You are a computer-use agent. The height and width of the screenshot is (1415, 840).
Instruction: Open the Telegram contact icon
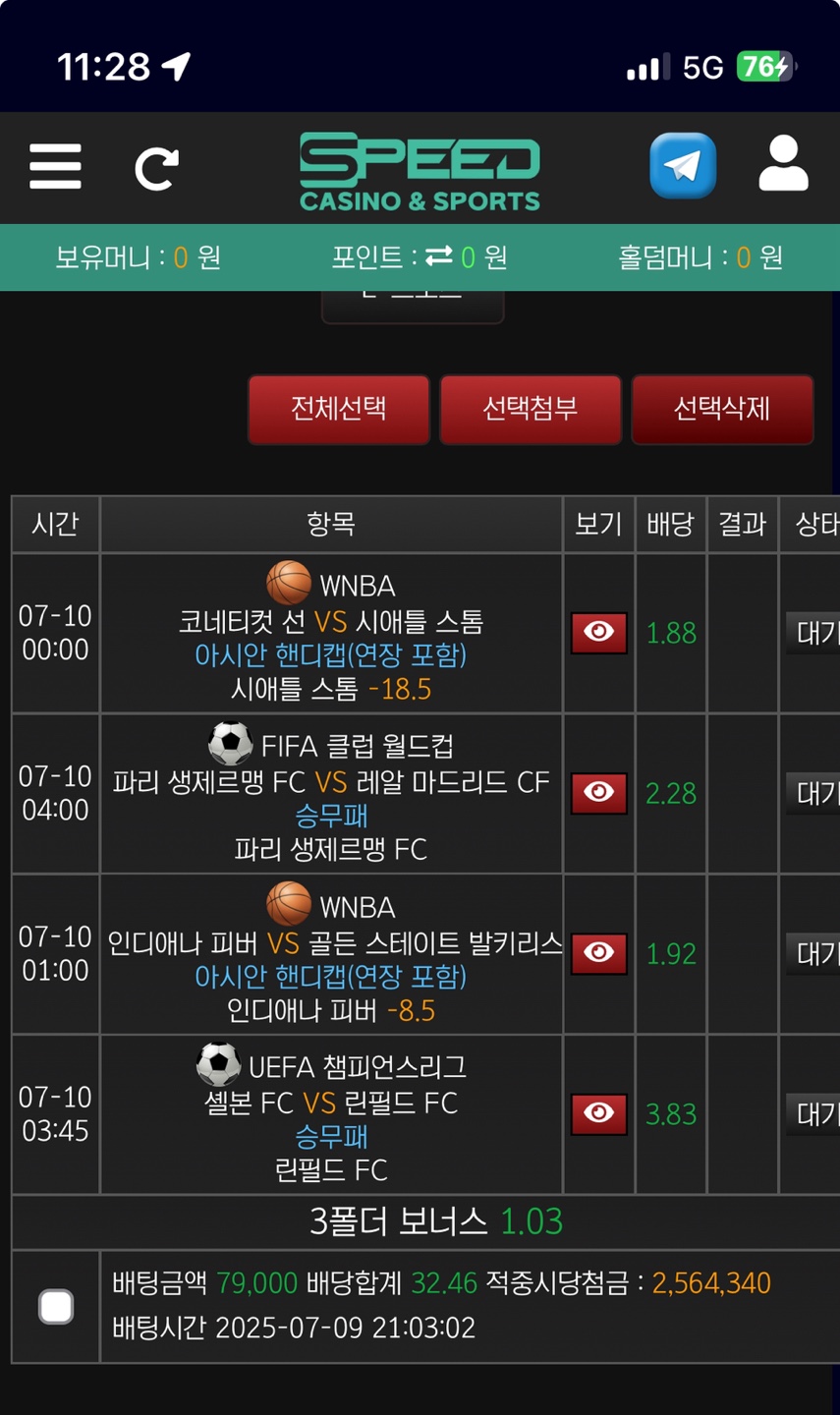[682, 166]
